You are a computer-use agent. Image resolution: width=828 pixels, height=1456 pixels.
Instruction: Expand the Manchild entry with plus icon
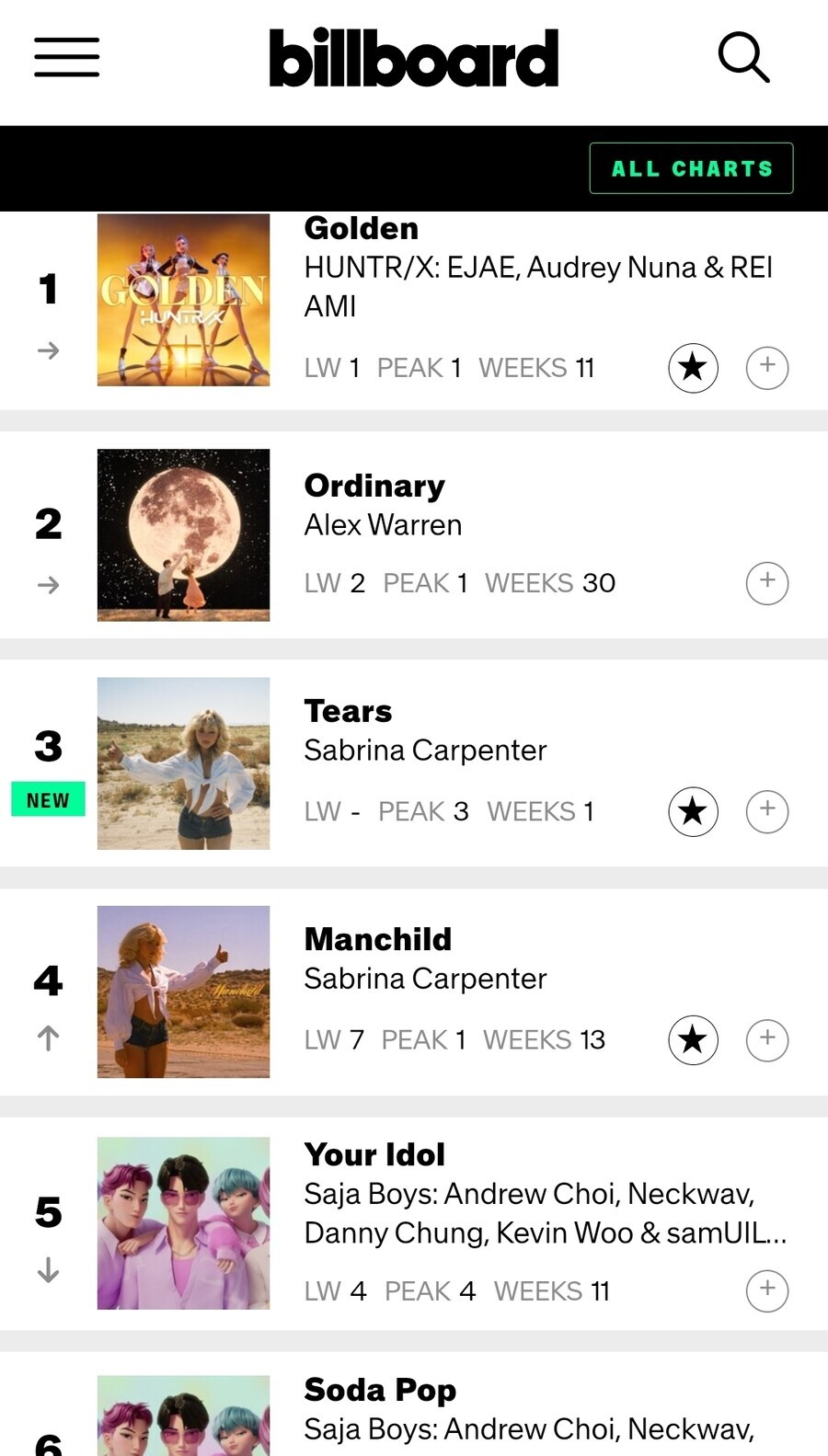point(766,1039)
